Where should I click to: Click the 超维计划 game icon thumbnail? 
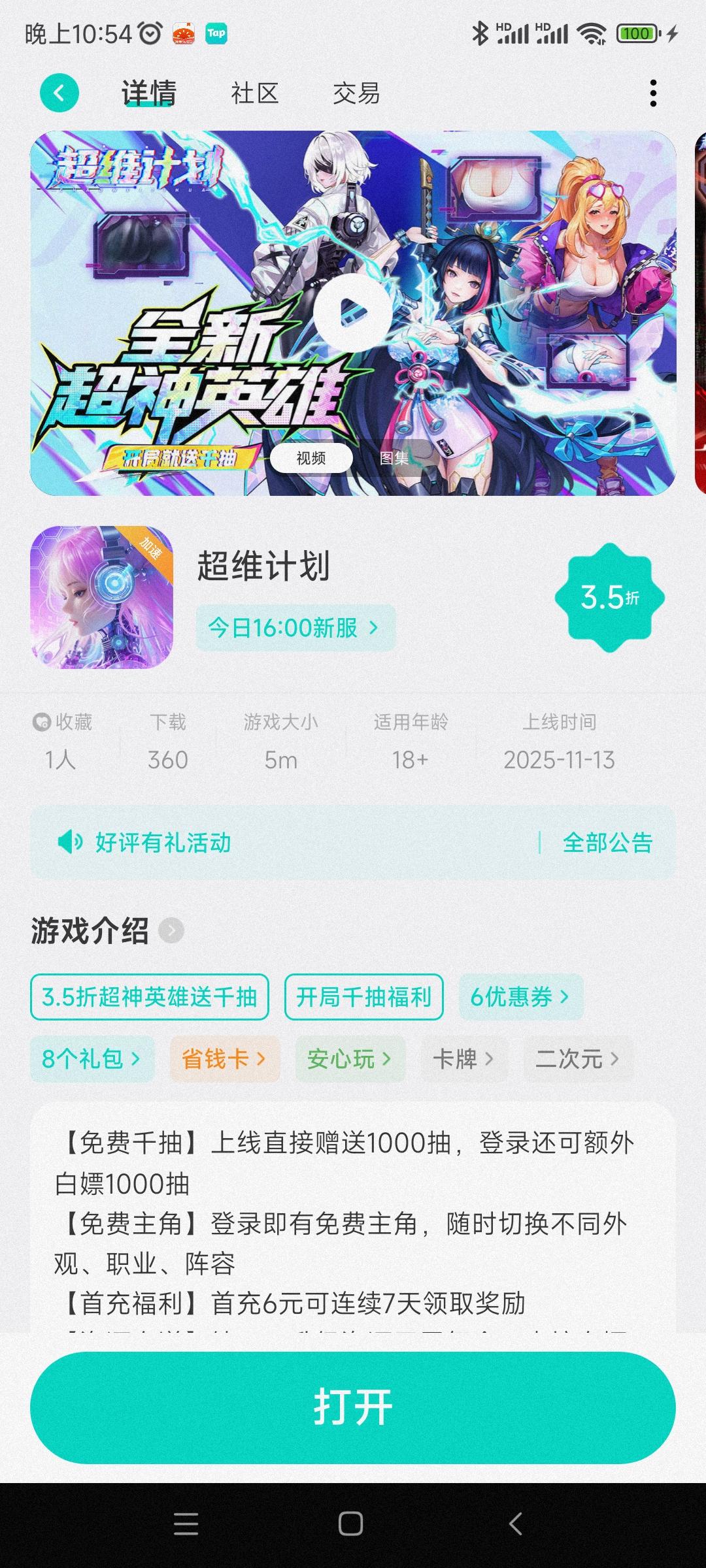pos(102,602)
